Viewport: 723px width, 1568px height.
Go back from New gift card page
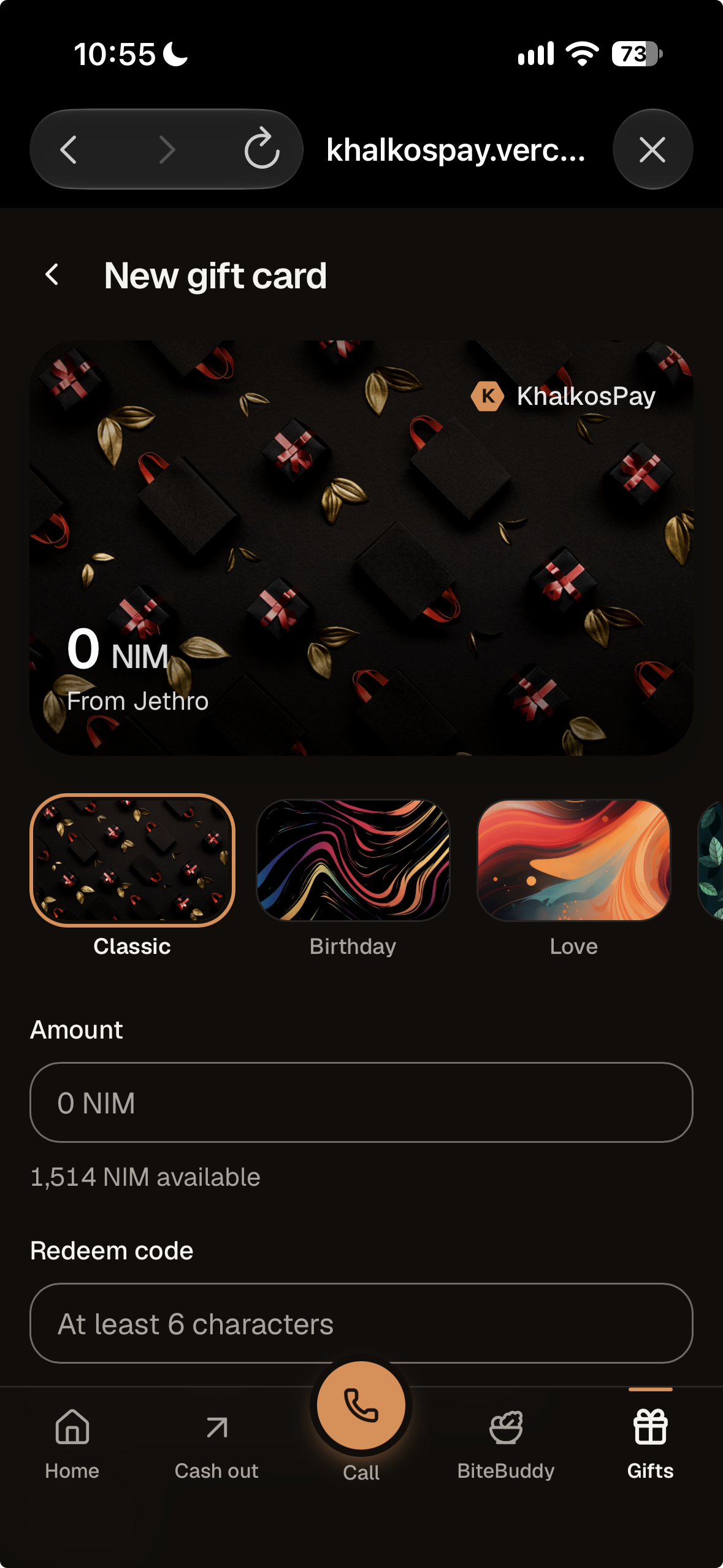pos(53,275)
